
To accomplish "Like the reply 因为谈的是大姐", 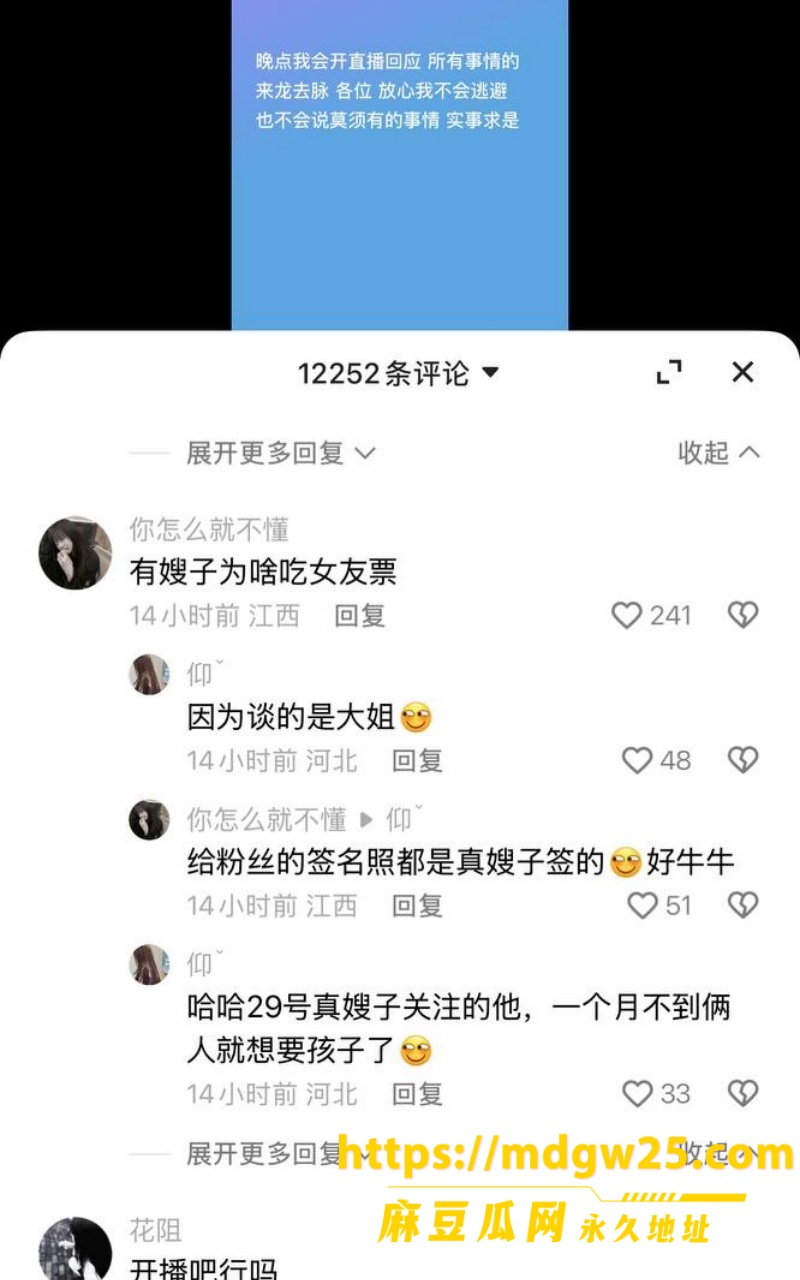I will 656,761.
